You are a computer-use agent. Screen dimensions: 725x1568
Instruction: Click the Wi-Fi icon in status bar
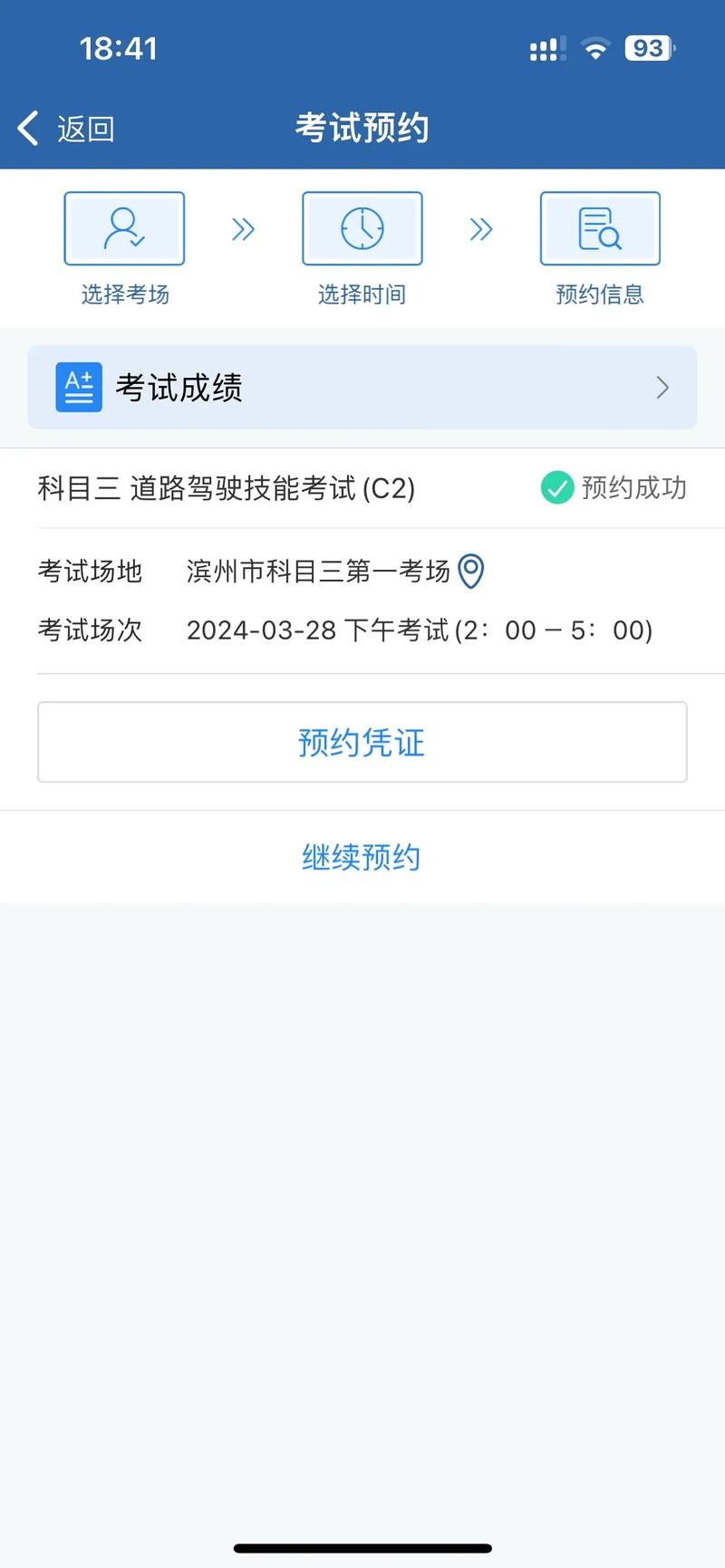point(595,48)
